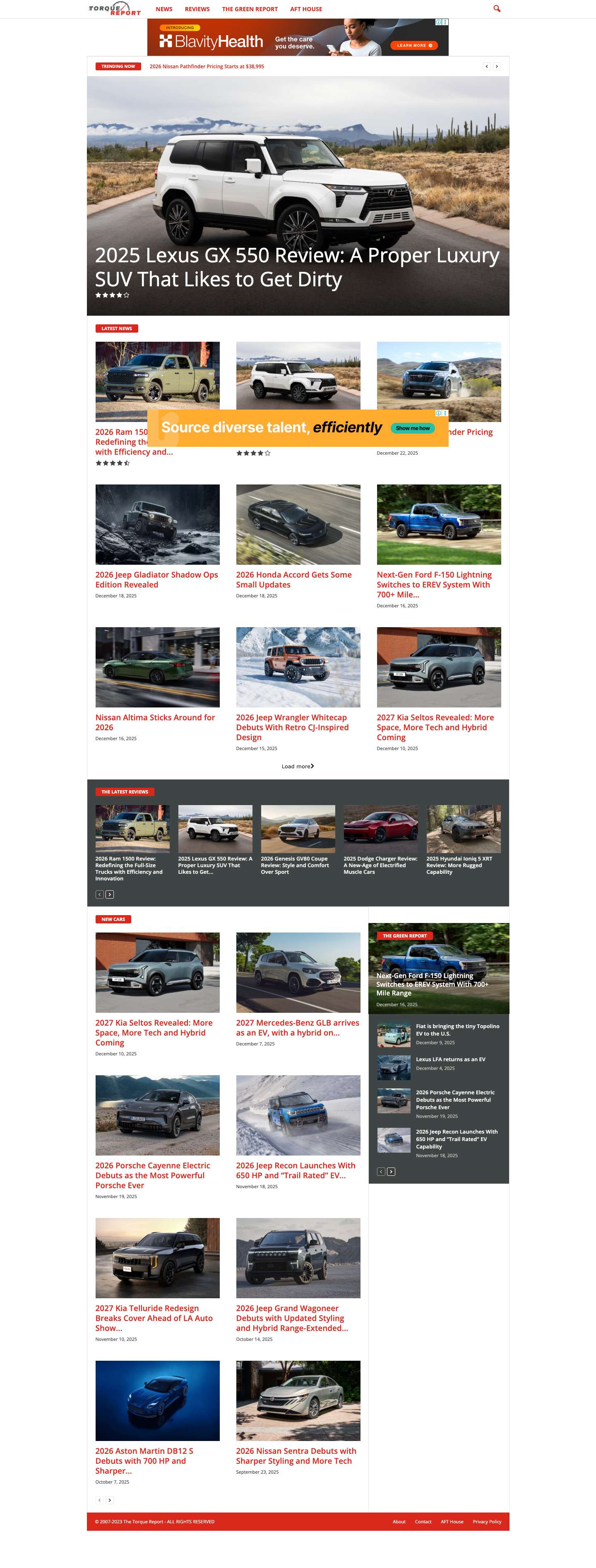
Task: Click the Torque Report logo
Action: 115,9
